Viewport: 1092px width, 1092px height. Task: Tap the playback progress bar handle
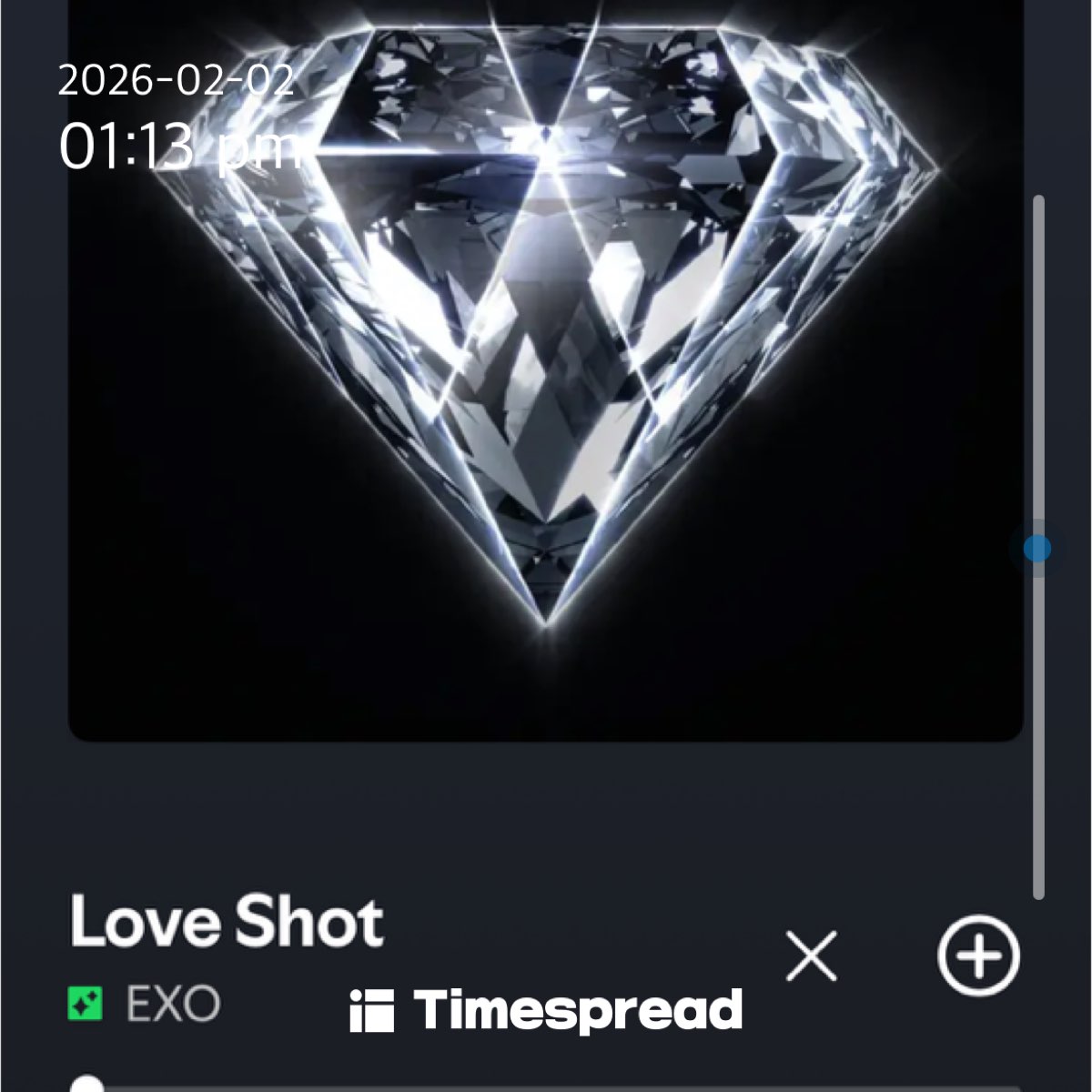87,1085
